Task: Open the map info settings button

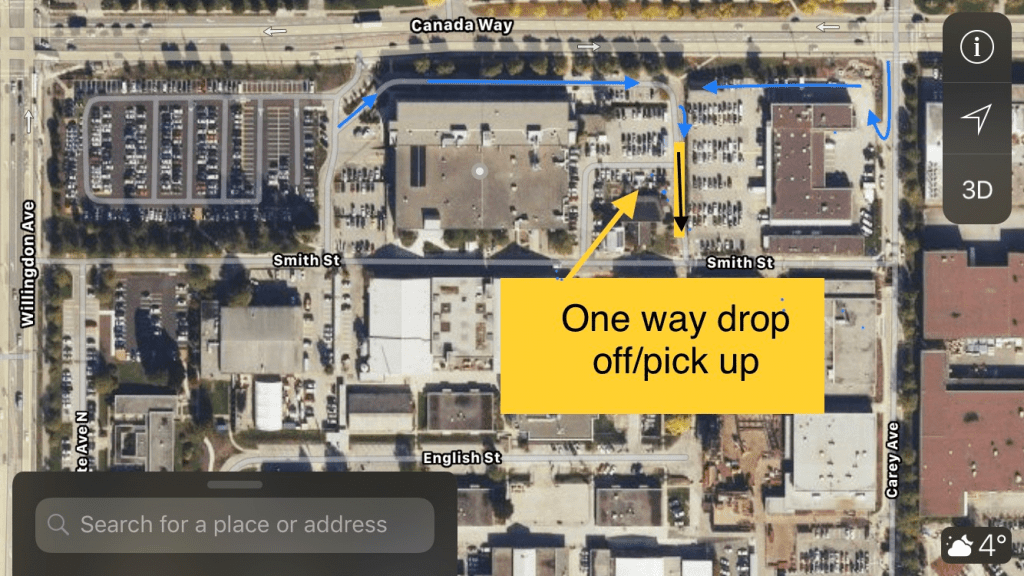Action: point(976,47)
